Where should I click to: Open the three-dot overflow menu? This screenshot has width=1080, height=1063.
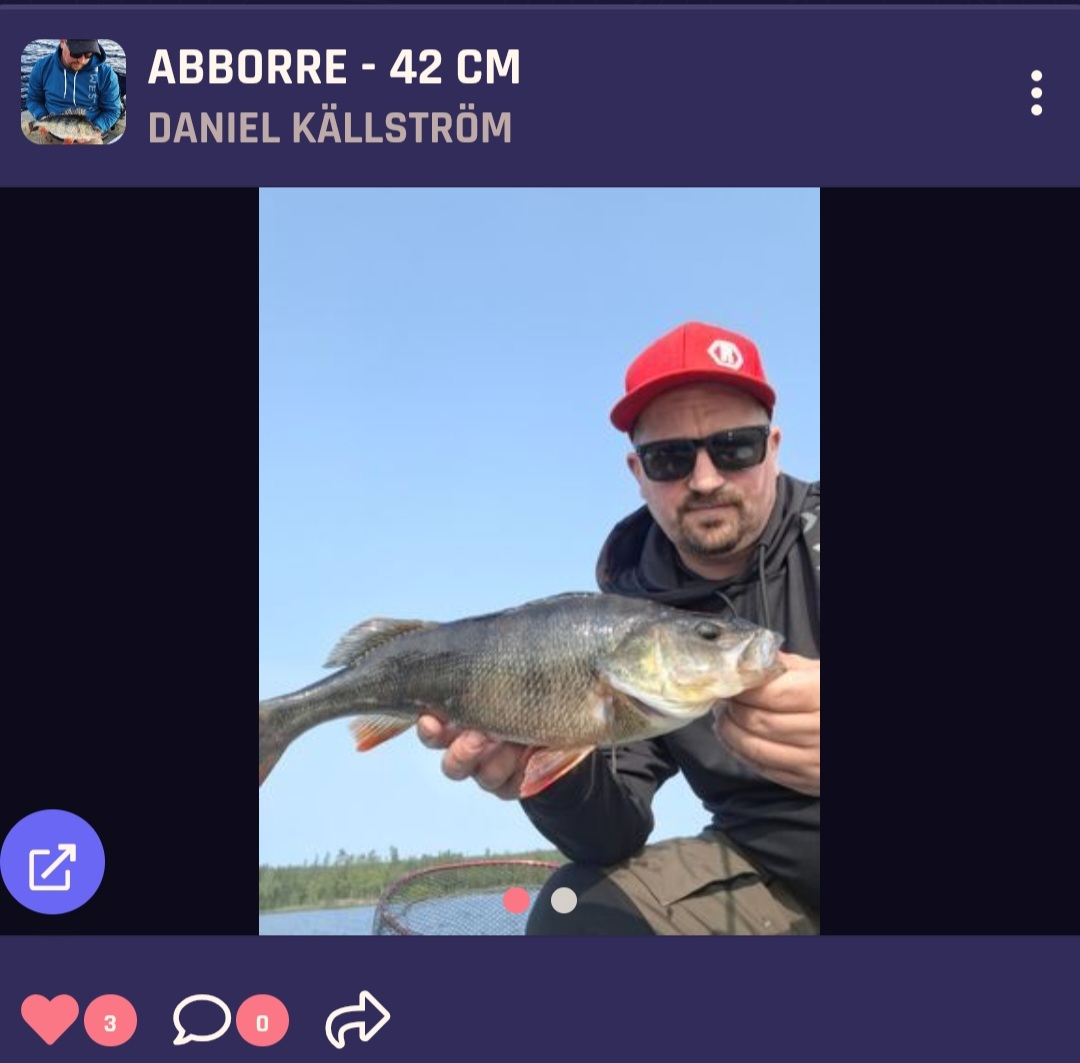[1036, 93]
